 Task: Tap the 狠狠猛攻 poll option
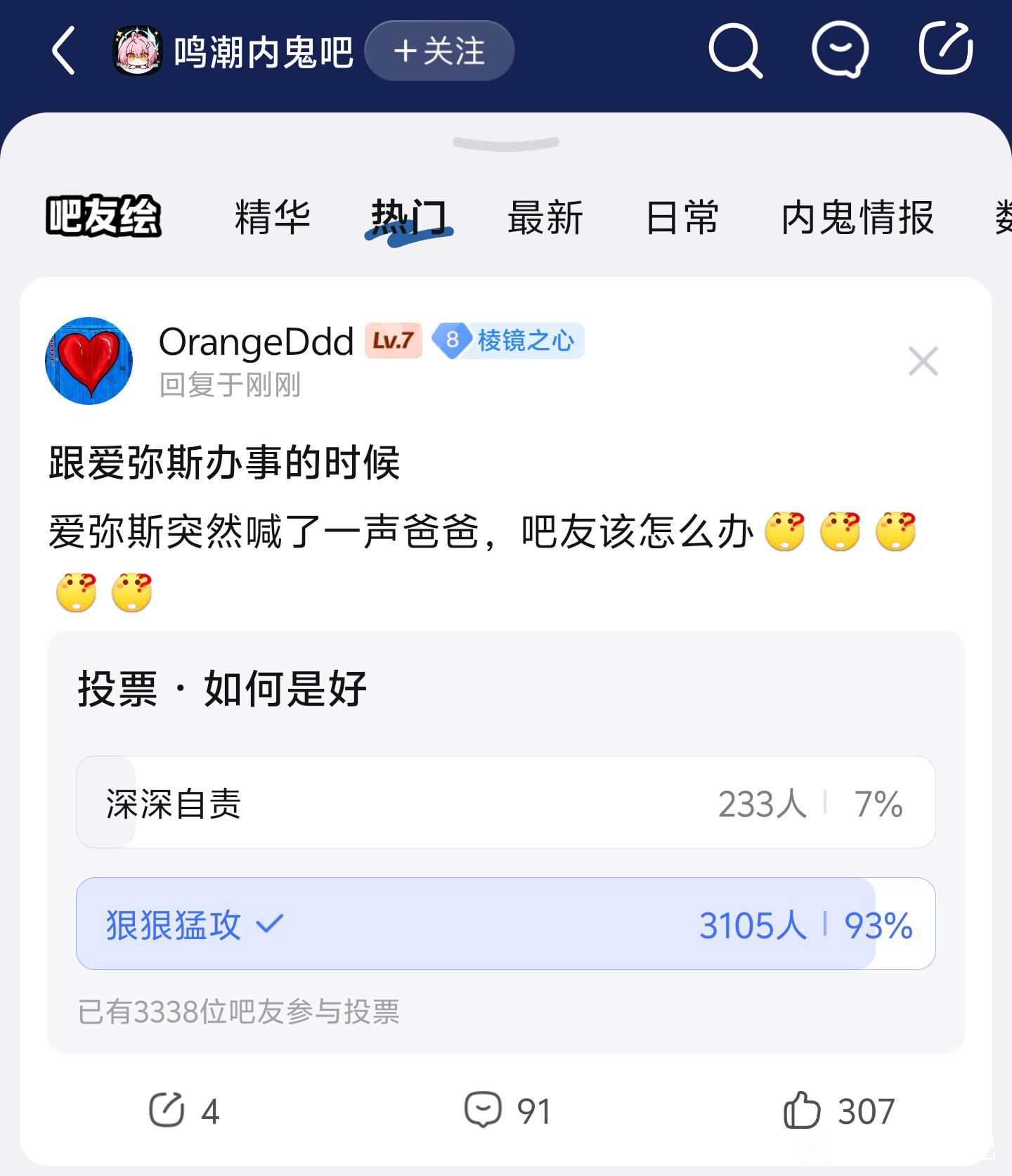pos(505,924)
